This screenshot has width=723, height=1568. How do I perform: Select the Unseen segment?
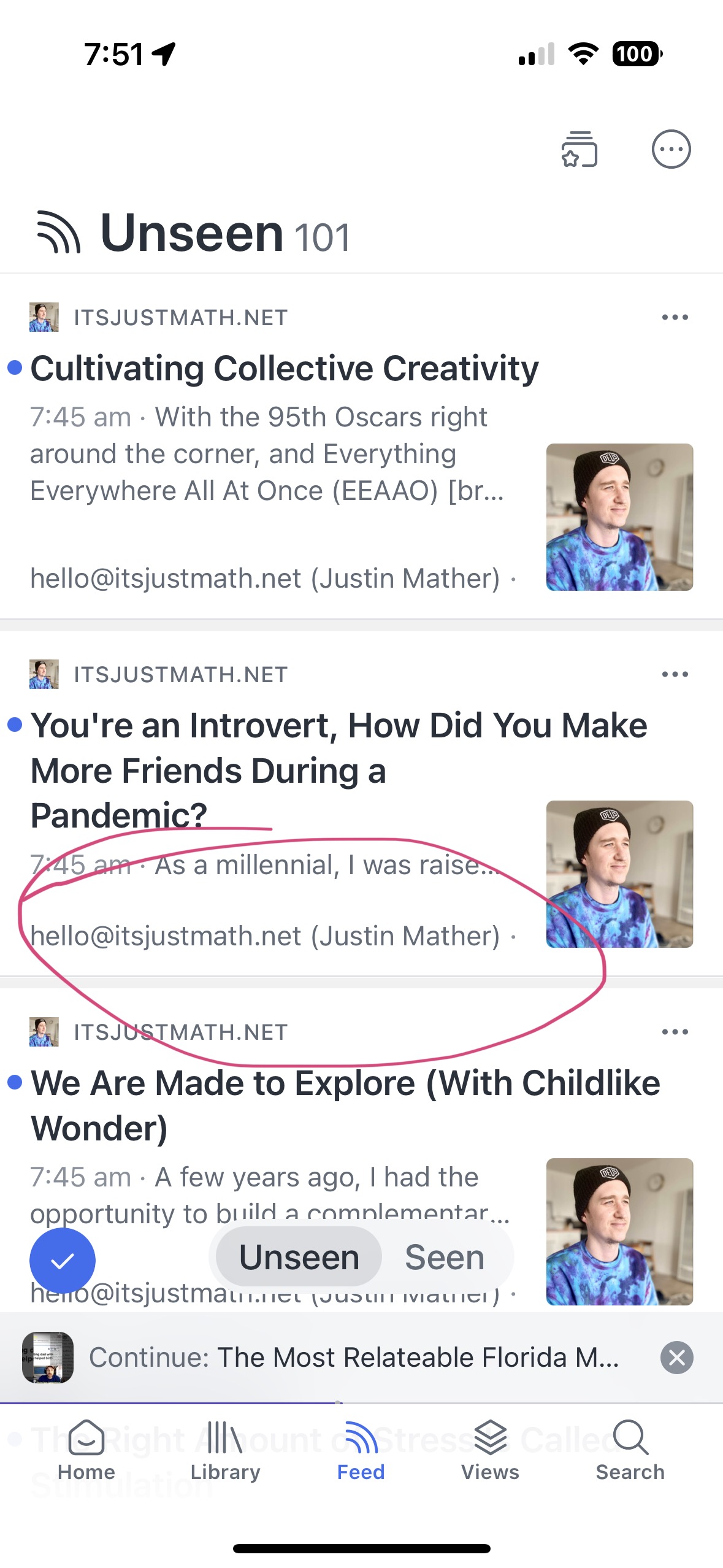coord(299,1258)
